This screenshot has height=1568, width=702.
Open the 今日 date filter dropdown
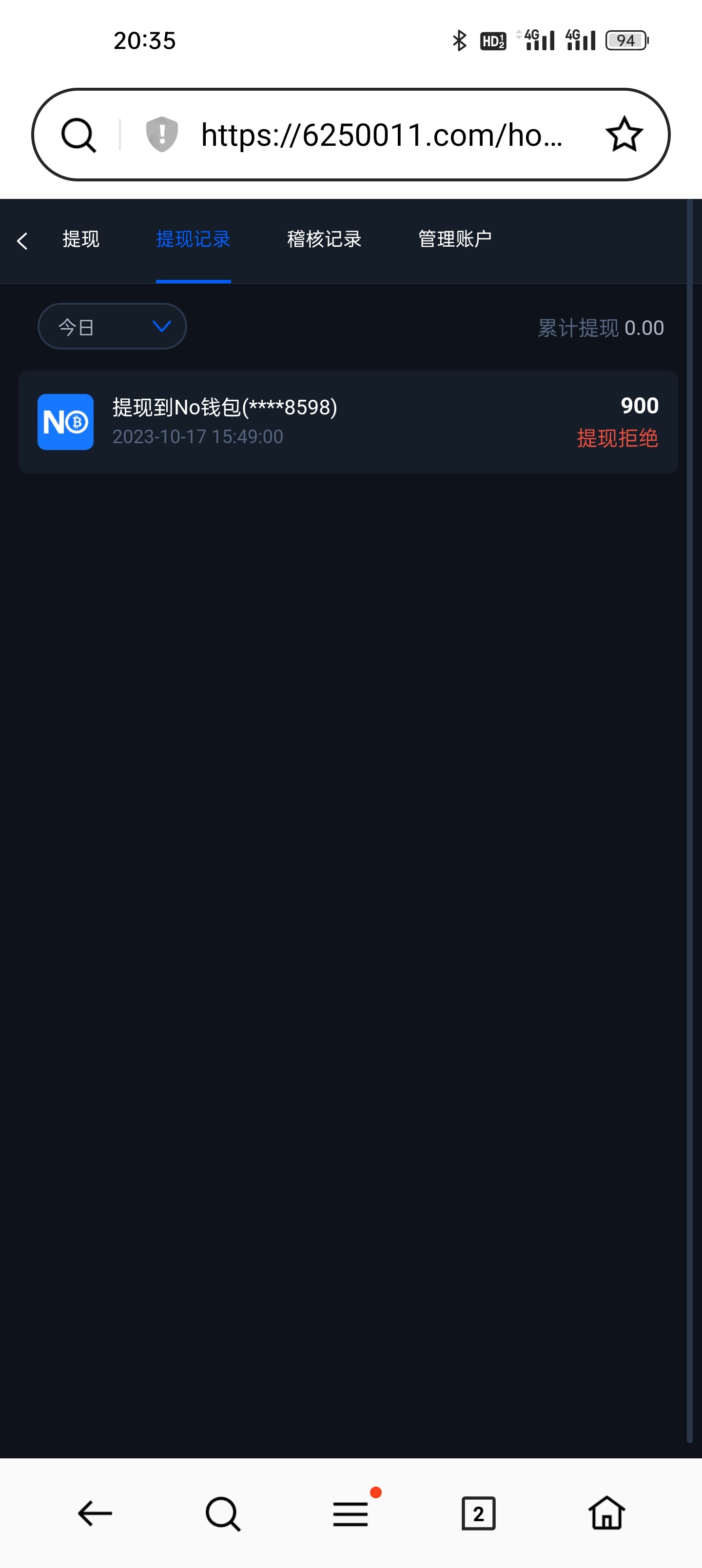[113, 326]
